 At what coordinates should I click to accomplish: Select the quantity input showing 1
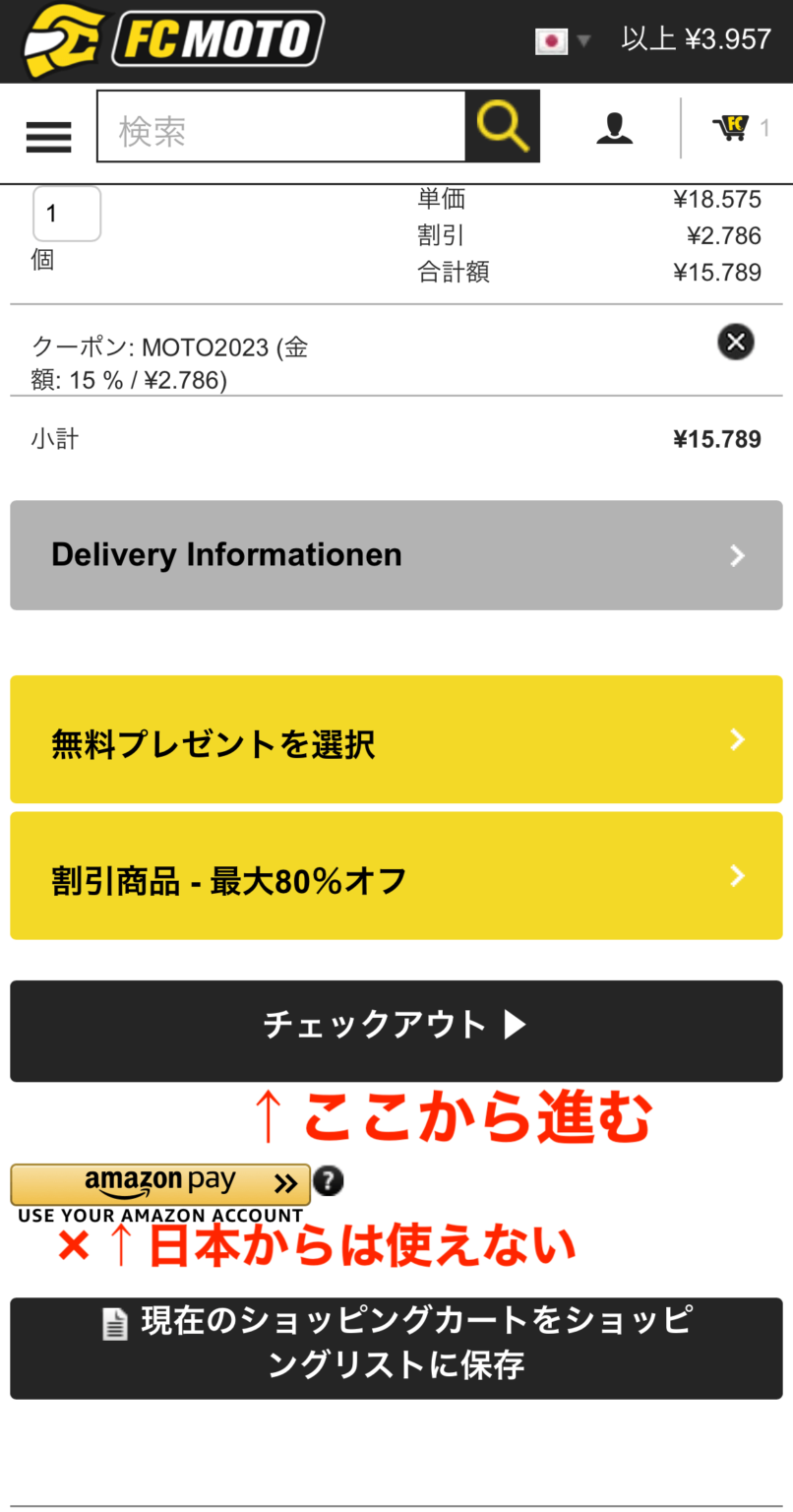pos(66,214)
